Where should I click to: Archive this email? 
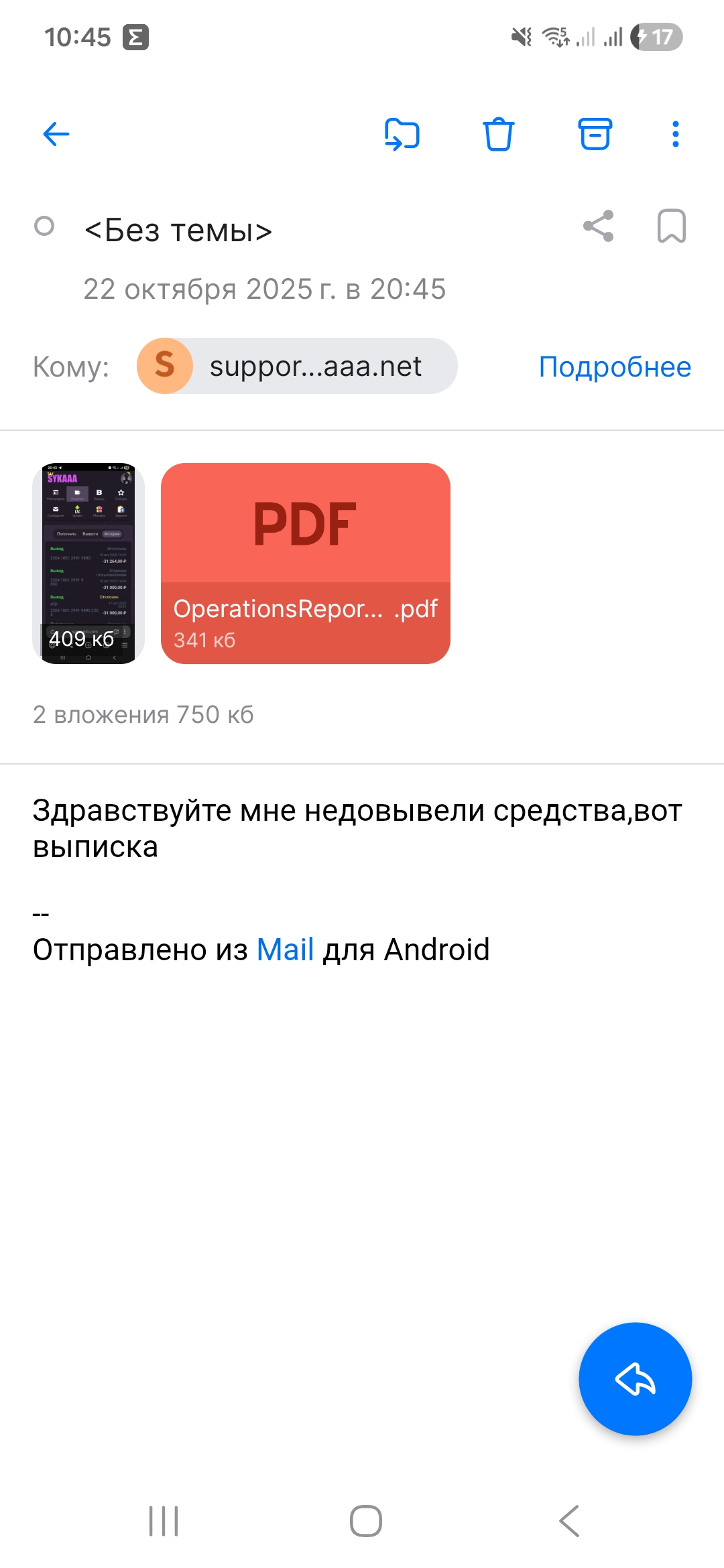(x=595, y=134)
